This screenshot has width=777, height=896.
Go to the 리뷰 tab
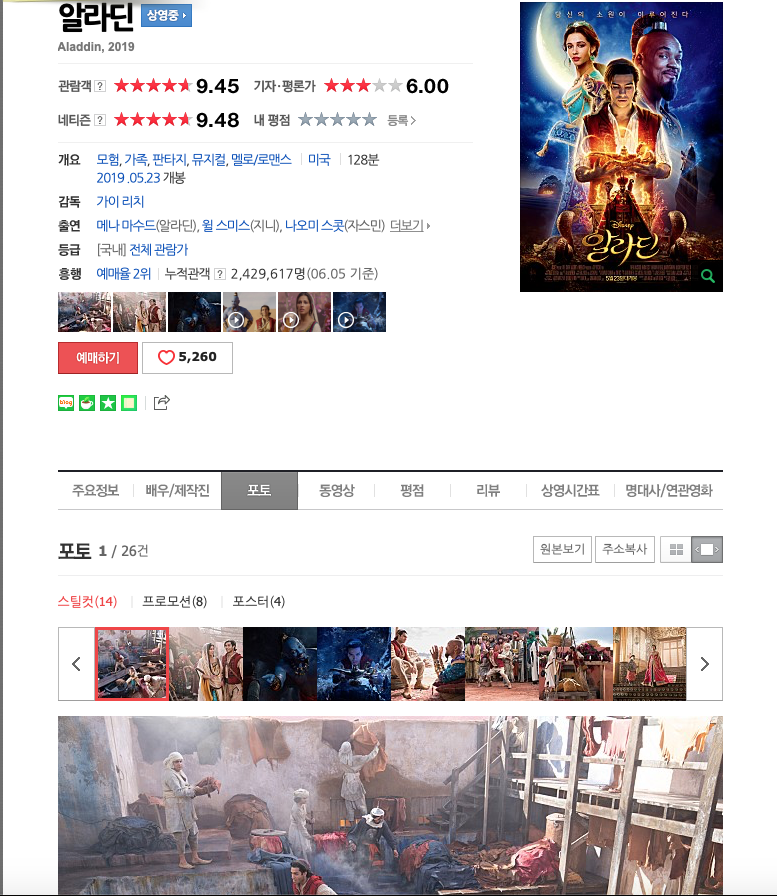click(x=488, y=490)
